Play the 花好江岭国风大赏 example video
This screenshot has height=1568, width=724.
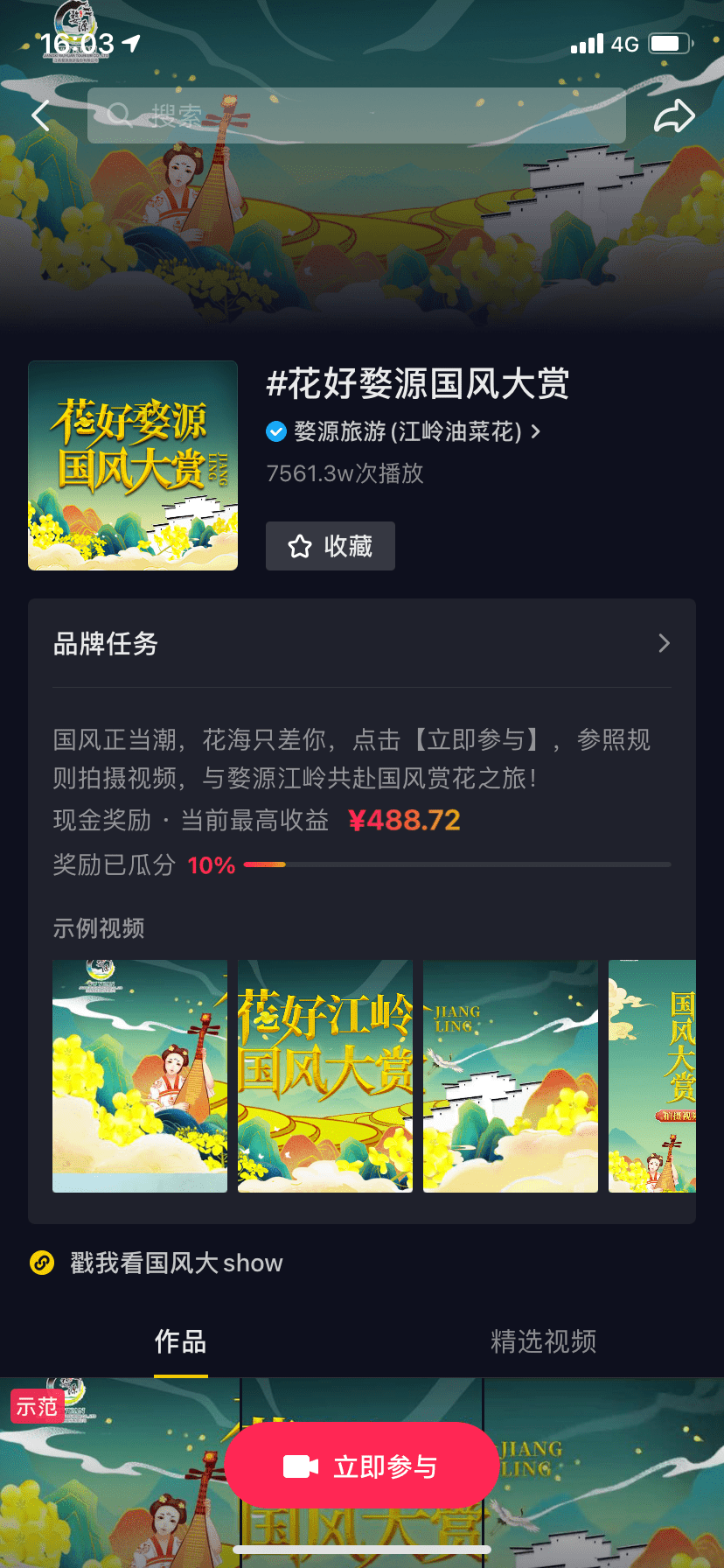click(x=325, y=1076)
